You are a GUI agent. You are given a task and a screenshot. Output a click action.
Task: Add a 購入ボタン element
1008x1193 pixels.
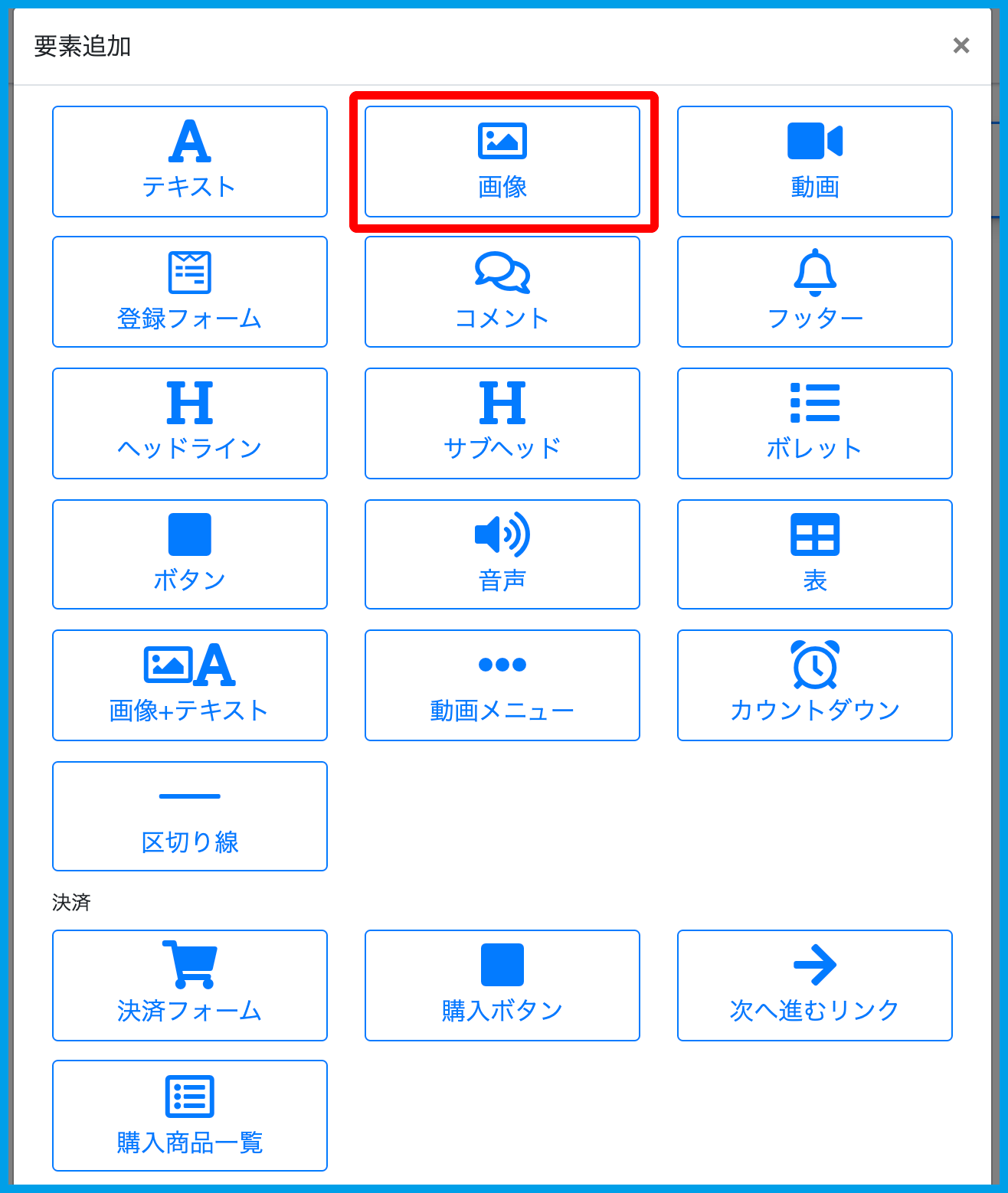502,985
